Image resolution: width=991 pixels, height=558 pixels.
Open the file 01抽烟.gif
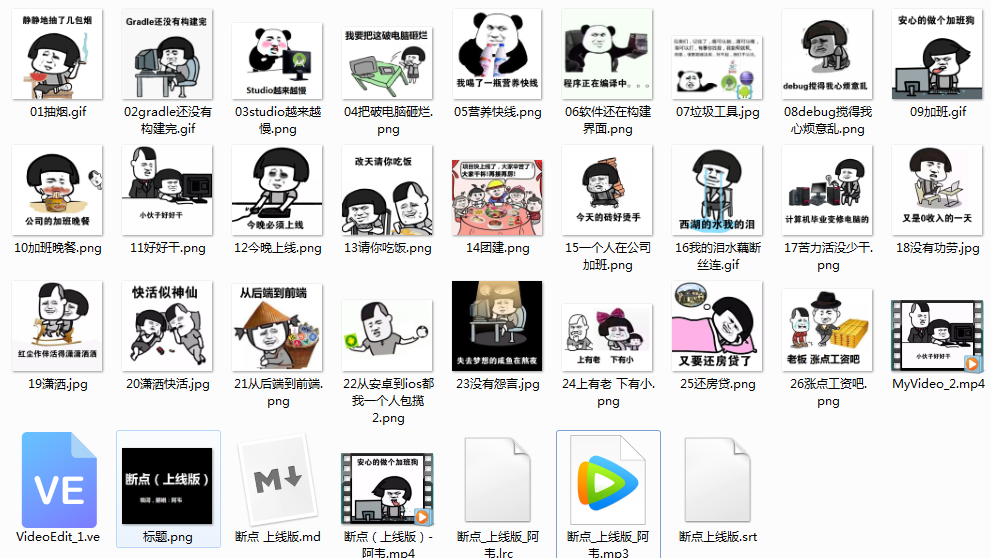click(57, 55)
